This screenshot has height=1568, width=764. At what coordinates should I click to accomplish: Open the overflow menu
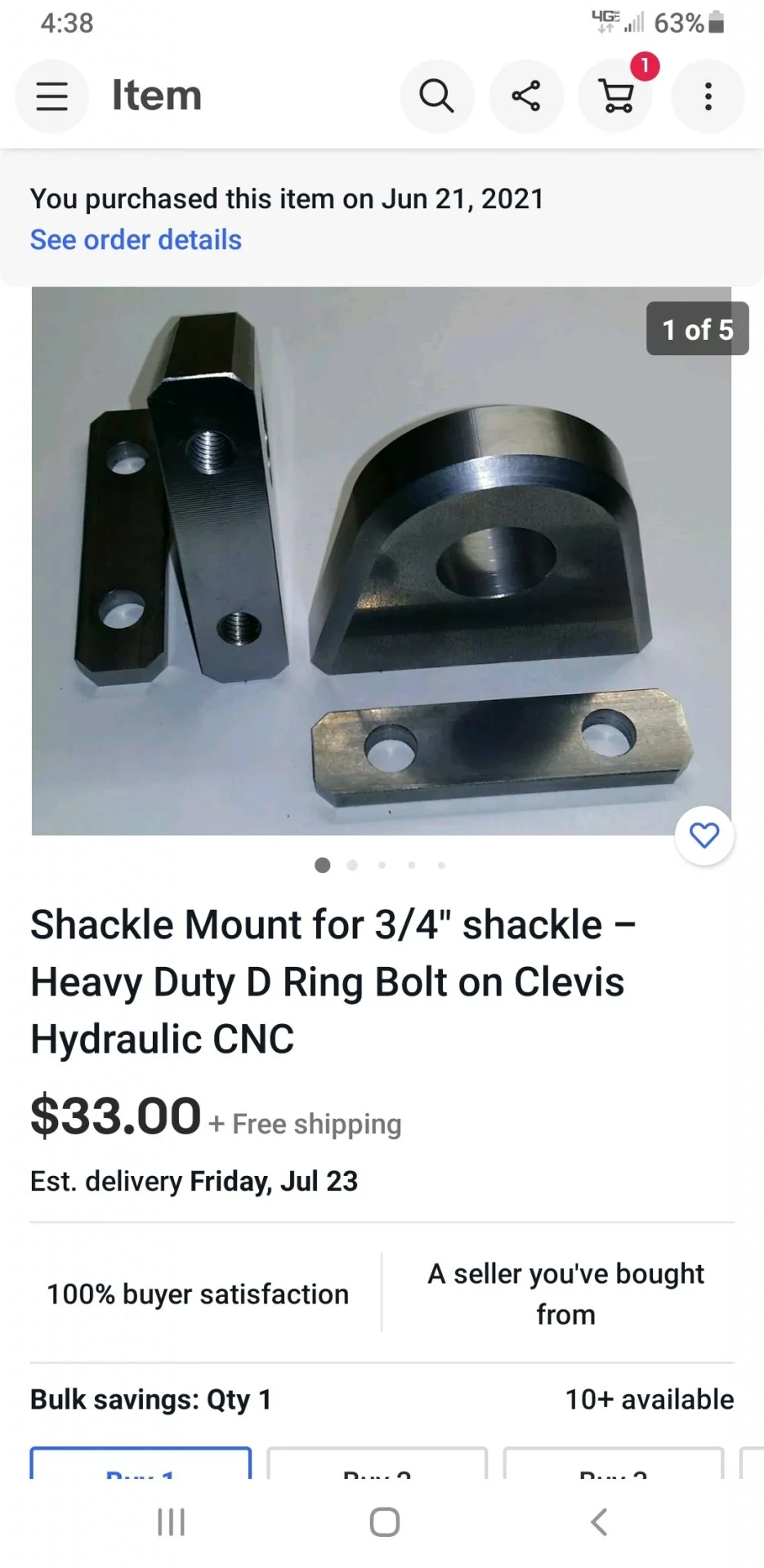click(x=708, y=96)
